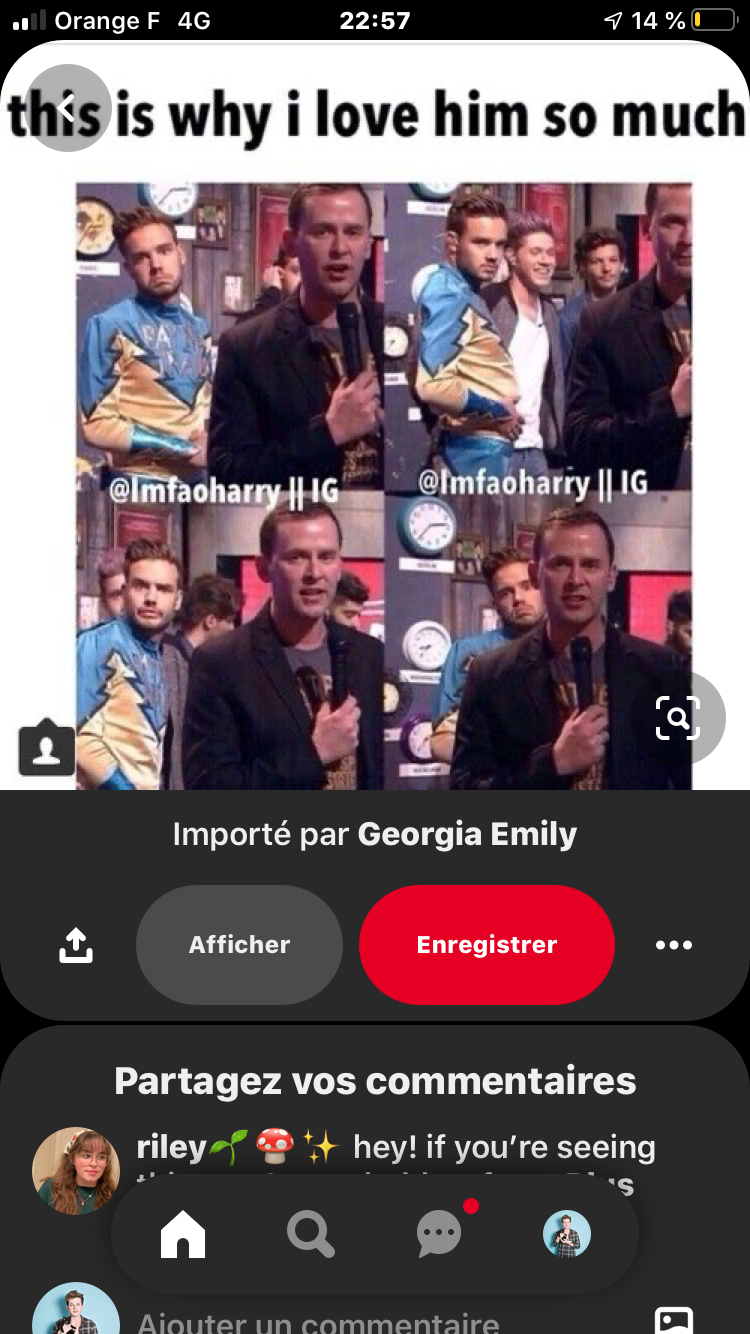
Task: Open riley's profile picture in comments
Action: click(76, 1171)
